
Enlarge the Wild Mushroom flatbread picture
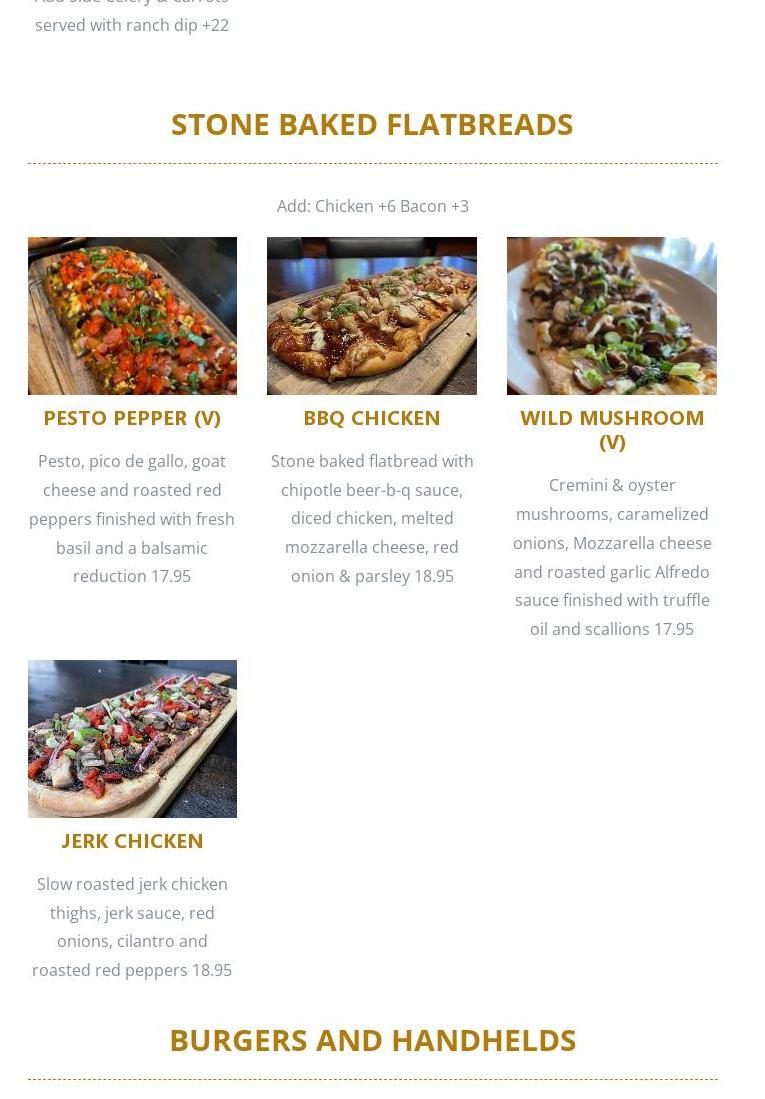tap(611, 315)
